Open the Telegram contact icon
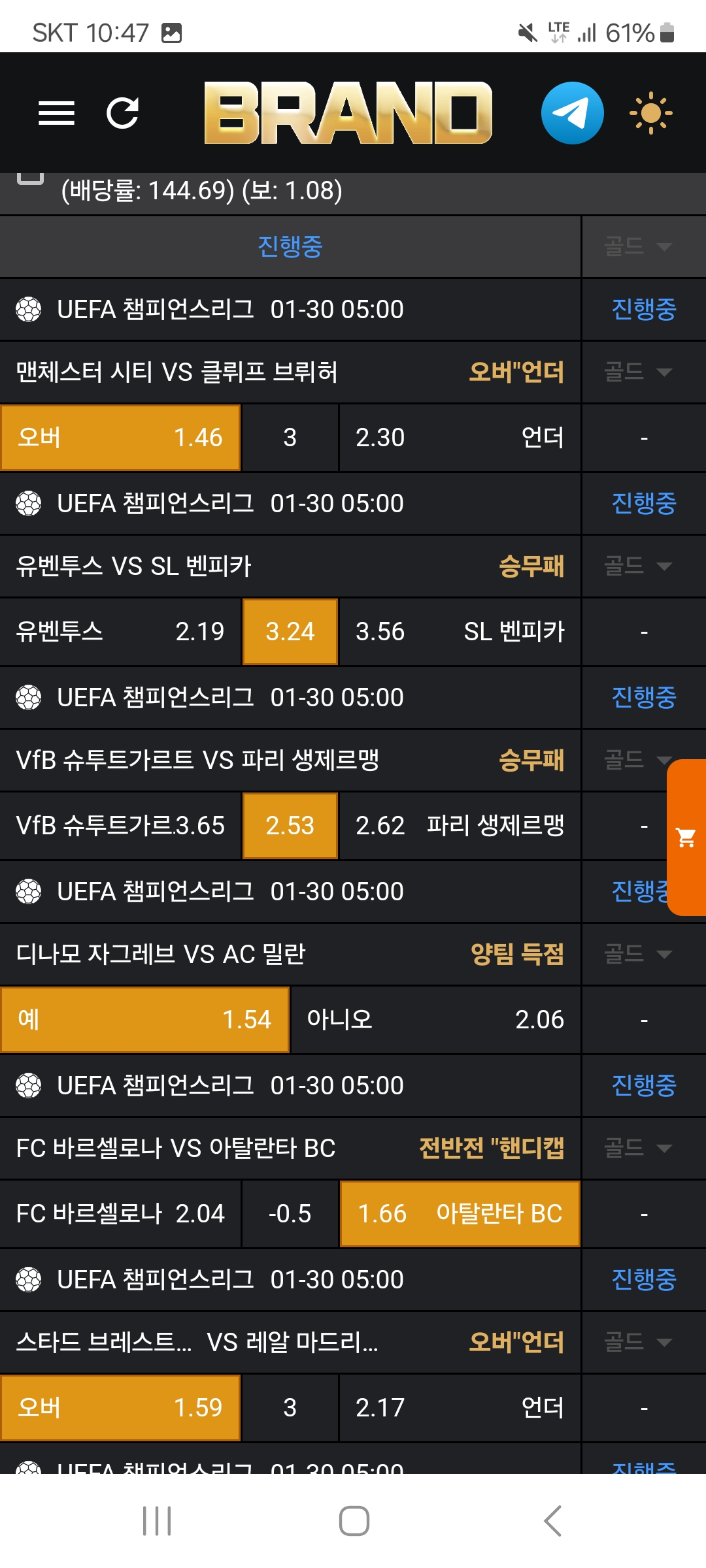Image resolution: width=706 pixels, height=1568 pixels. [x=572, y=113]
